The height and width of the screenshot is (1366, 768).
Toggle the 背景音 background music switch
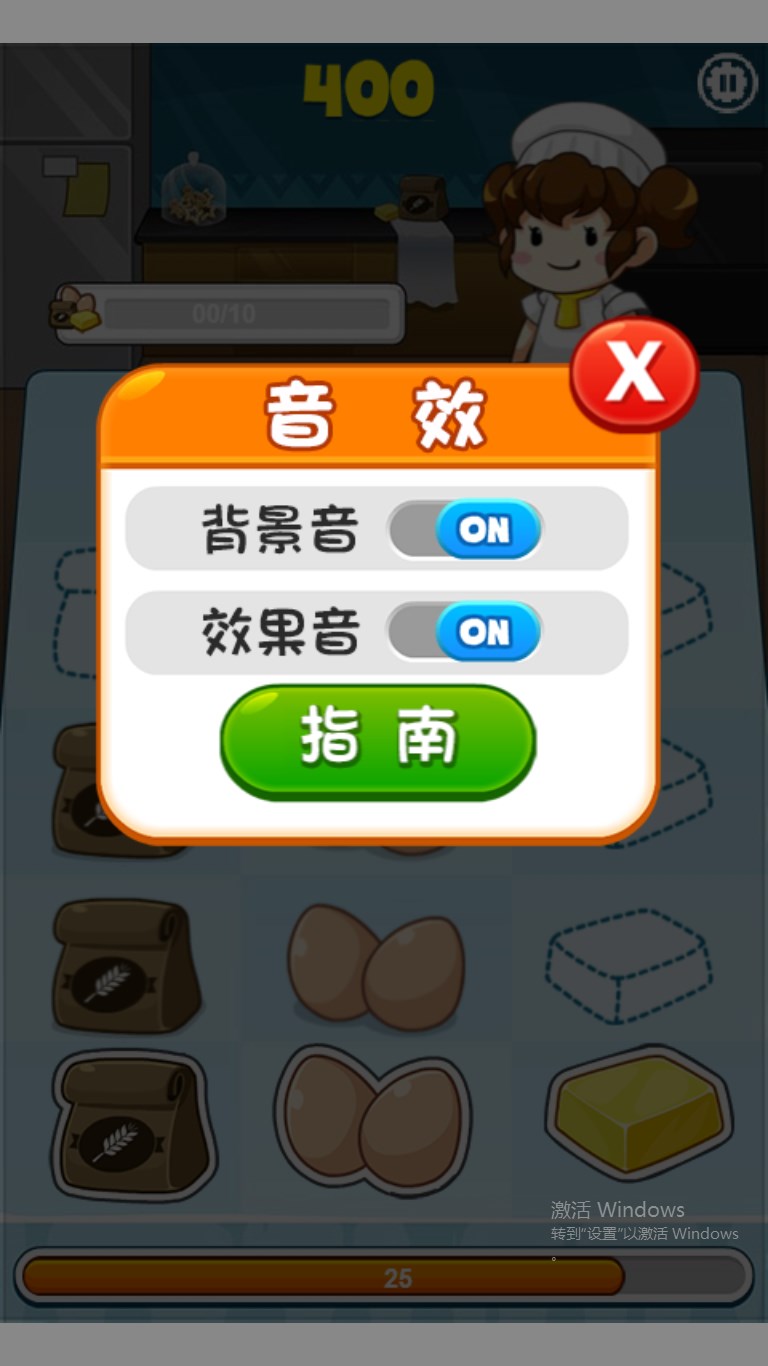pos(466,529)
